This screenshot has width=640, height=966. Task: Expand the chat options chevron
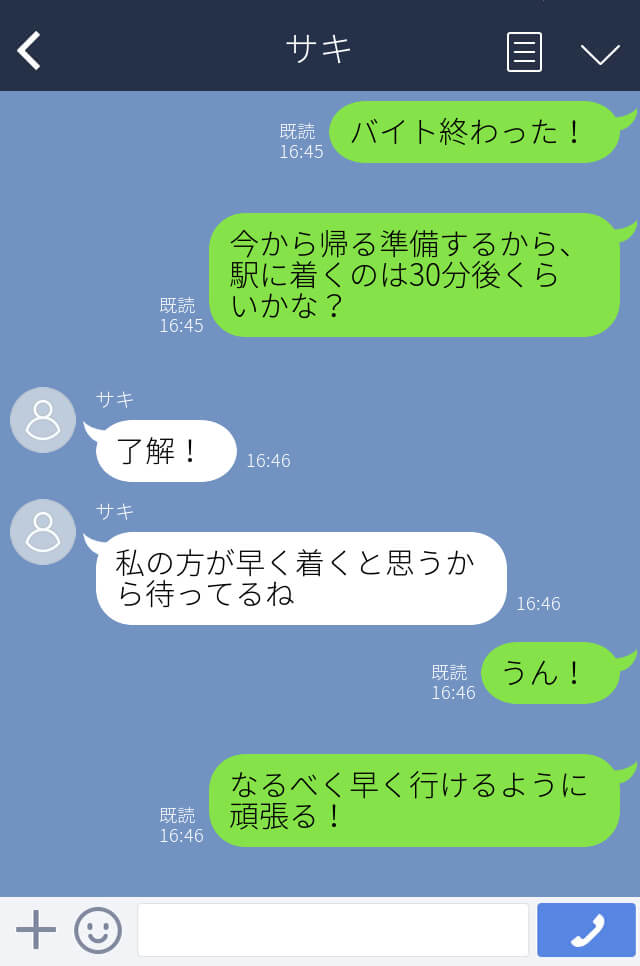(x=600, y=53)
